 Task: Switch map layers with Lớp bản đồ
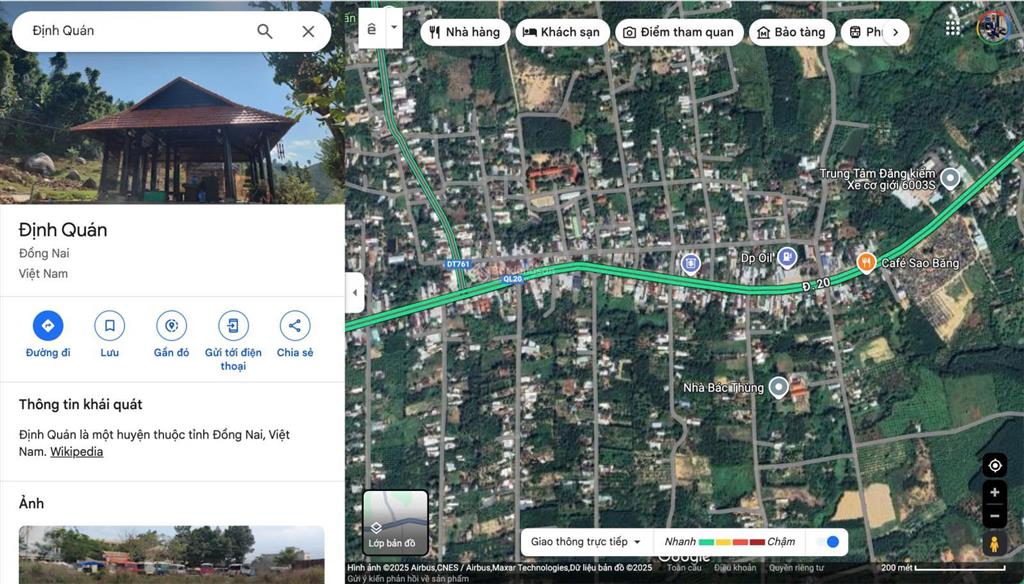pyautogui.click(x=396, y=522)
